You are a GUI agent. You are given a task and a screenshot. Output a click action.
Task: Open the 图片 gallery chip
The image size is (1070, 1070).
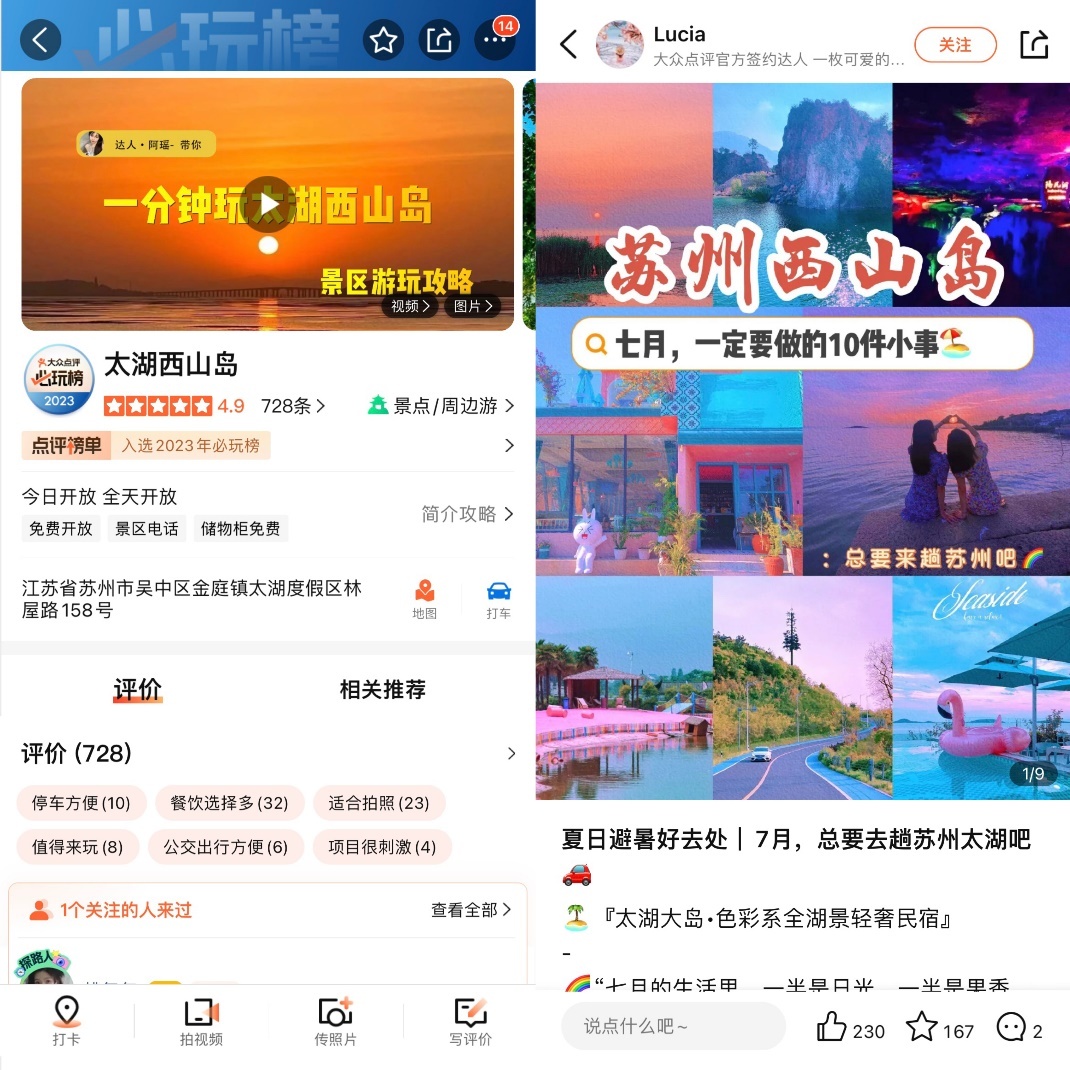click(x=473, y=306)
